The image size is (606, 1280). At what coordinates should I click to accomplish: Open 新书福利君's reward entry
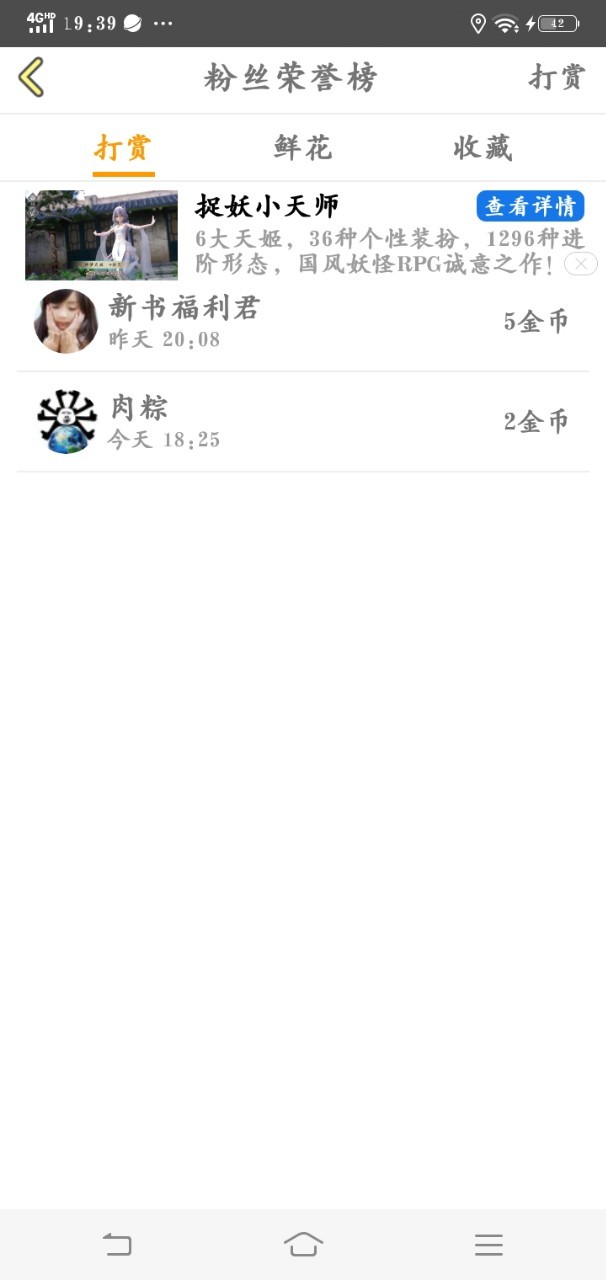coord(303,322)
